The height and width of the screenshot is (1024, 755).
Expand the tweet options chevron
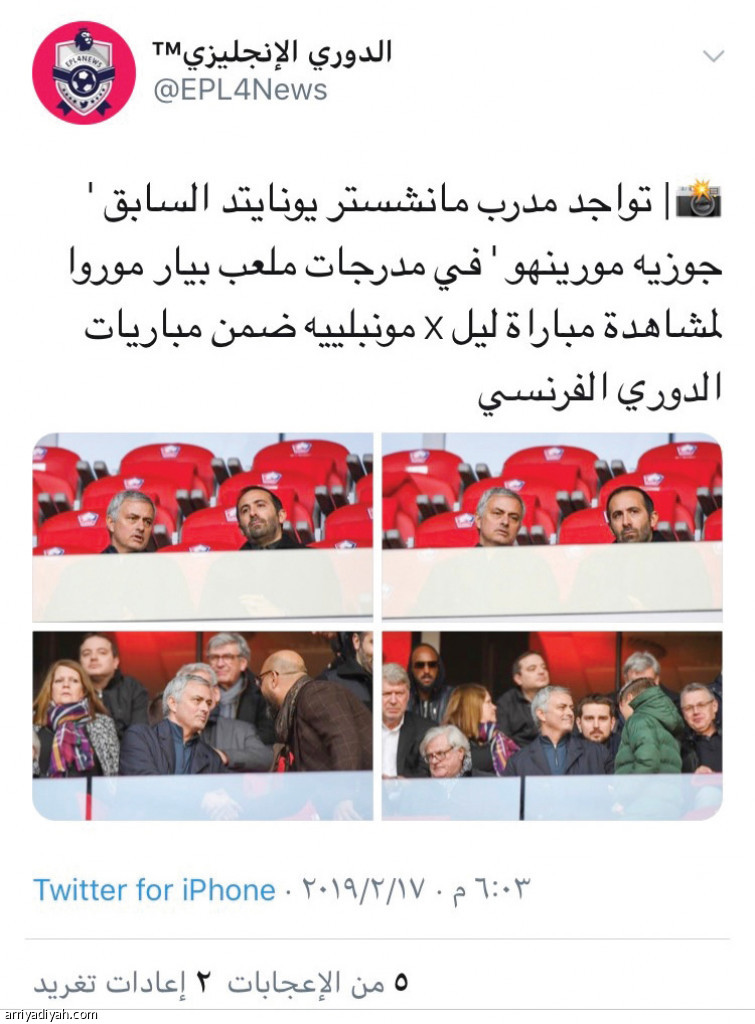point(713,56)
